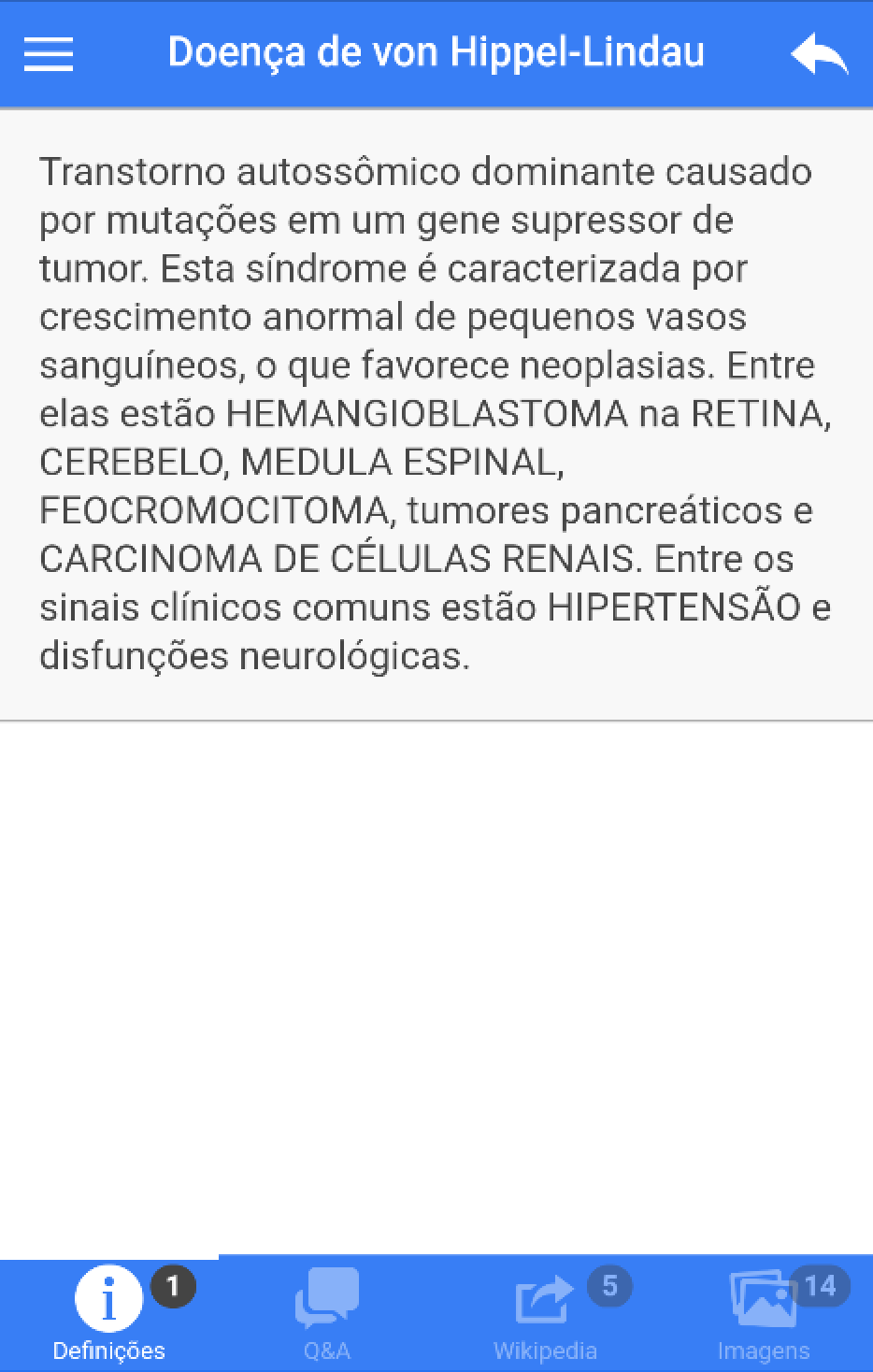Go back using the reply arrow
Viewport: 873px width, 1372px height.
coord(819,54)
